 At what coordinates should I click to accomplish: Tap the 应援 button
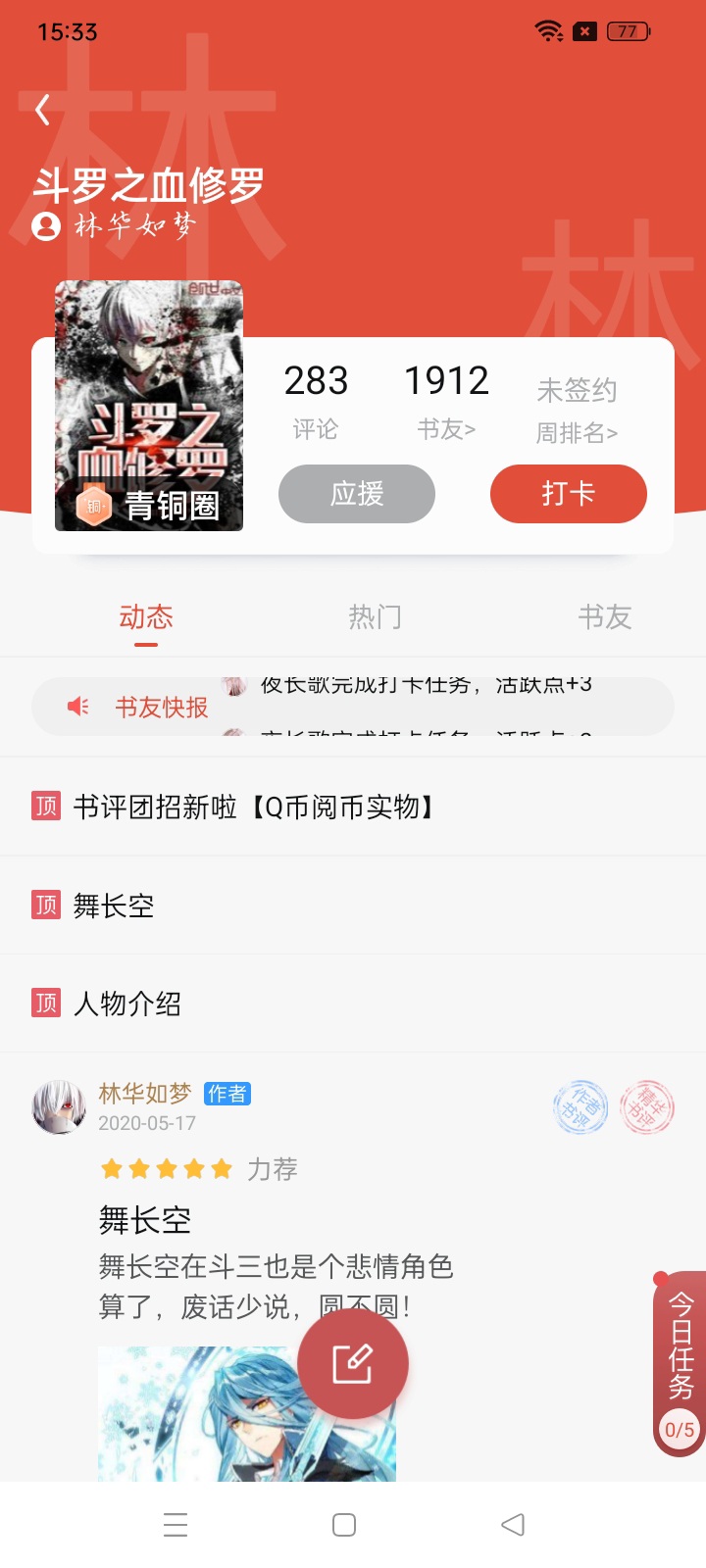(x=357, y=494)
